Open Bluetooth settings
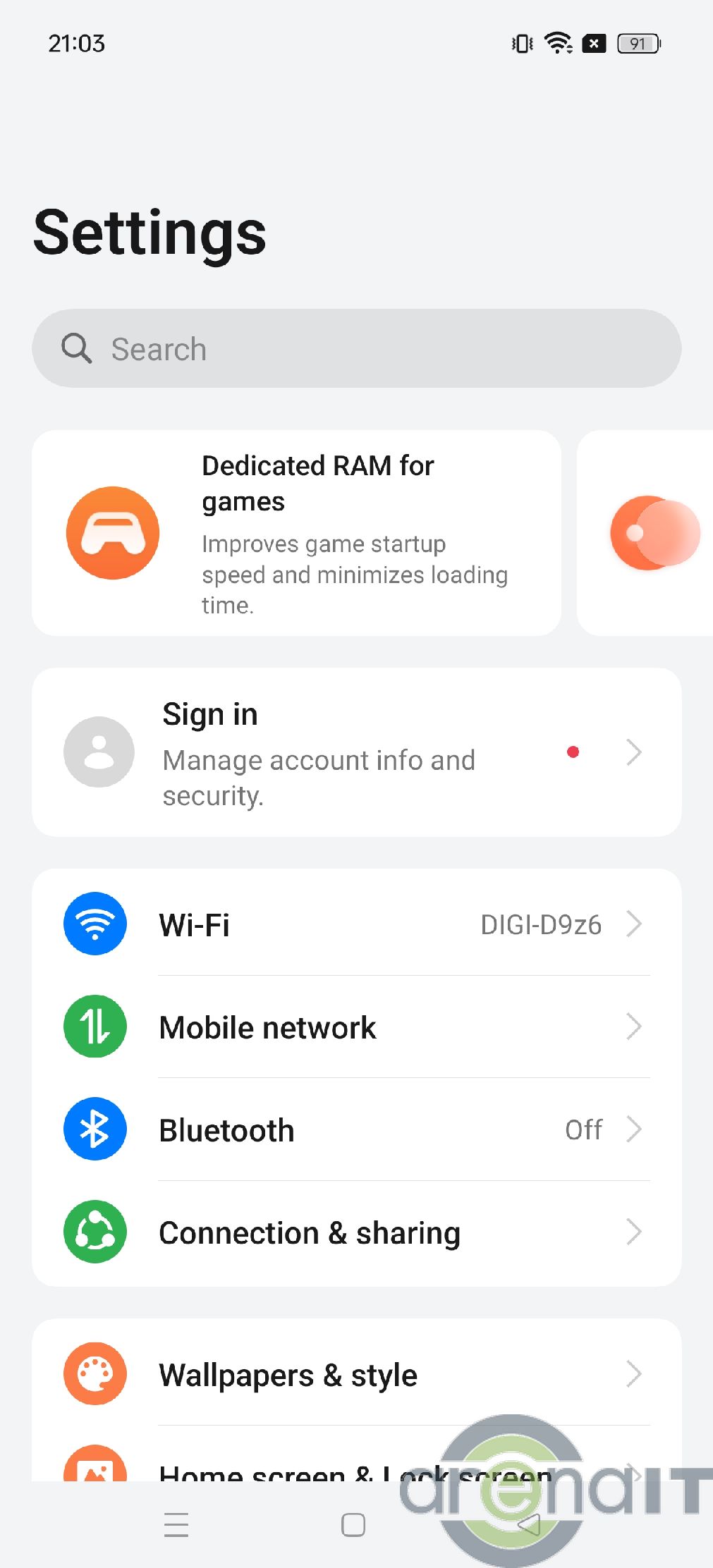This screenshot has height=1568, width=713. (356, 1129)
